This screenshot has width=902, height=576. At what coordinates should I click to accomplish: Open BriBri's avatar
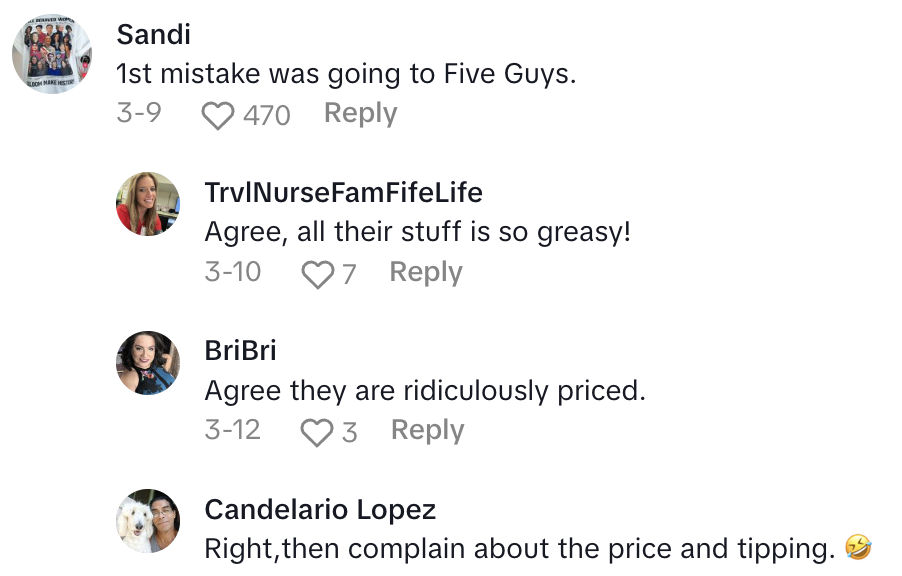pos(148,362)
